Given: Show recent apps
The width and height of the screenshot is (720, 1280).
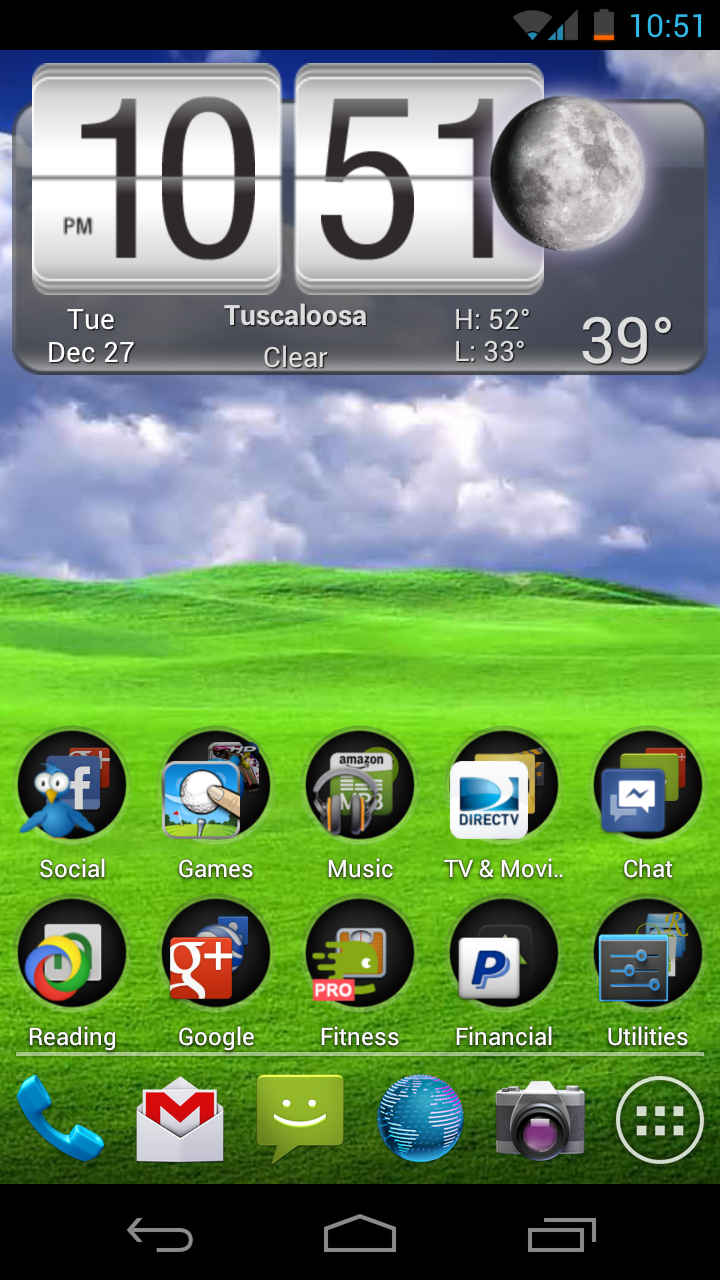Looking at the screenshot, I should pyautogui.click(x=561, y=1235).
